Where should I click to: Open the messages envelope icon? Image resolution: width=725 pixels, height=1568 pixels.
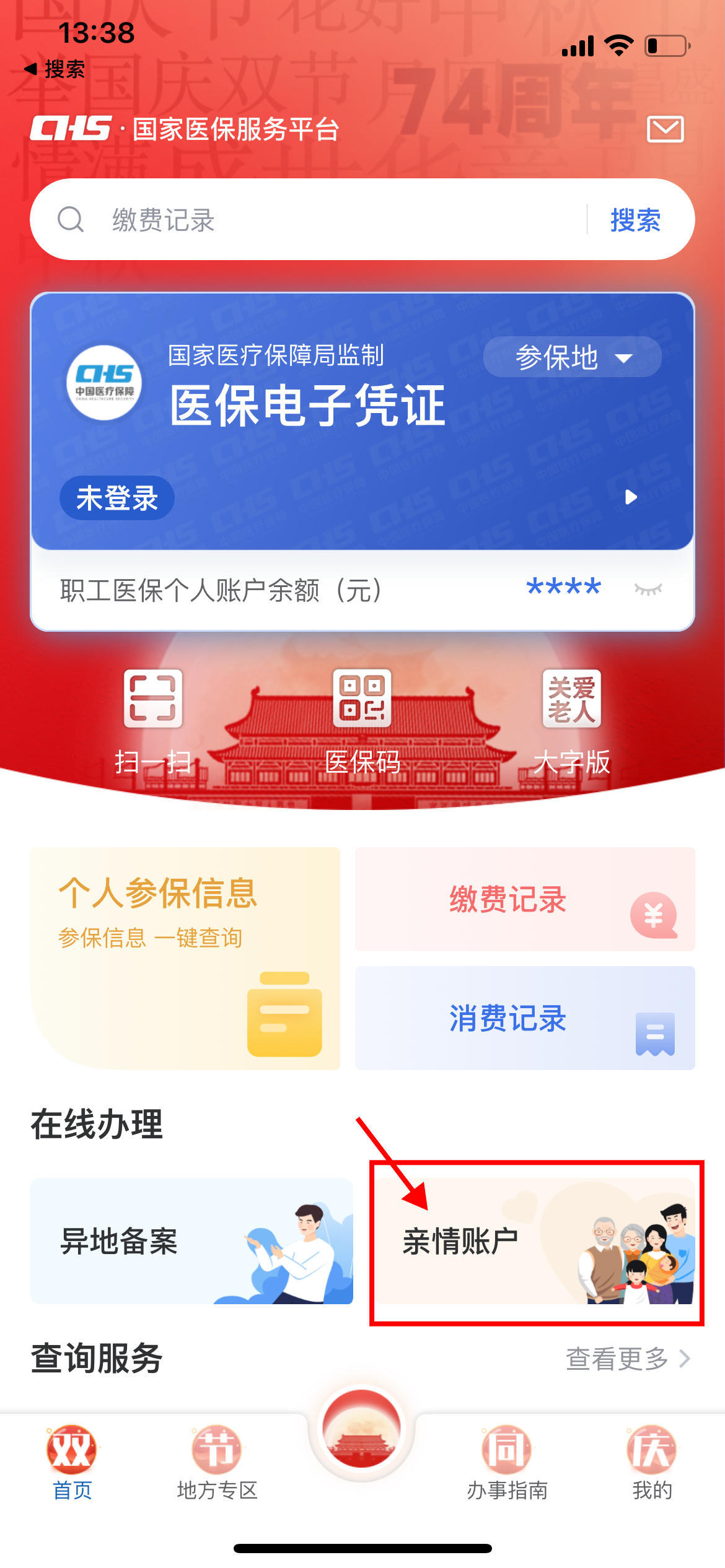[665, 129]
